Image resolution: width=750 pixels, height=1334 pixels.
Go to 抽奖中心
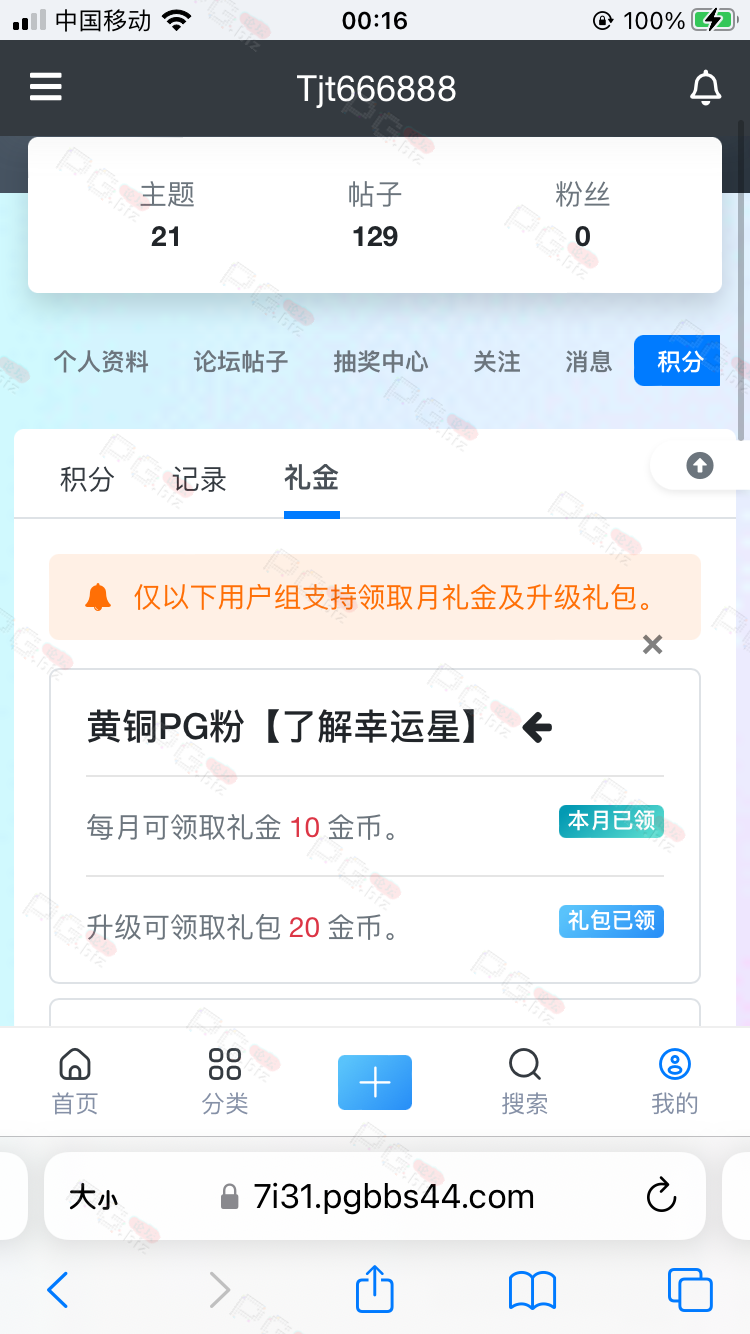pos(381,361)
